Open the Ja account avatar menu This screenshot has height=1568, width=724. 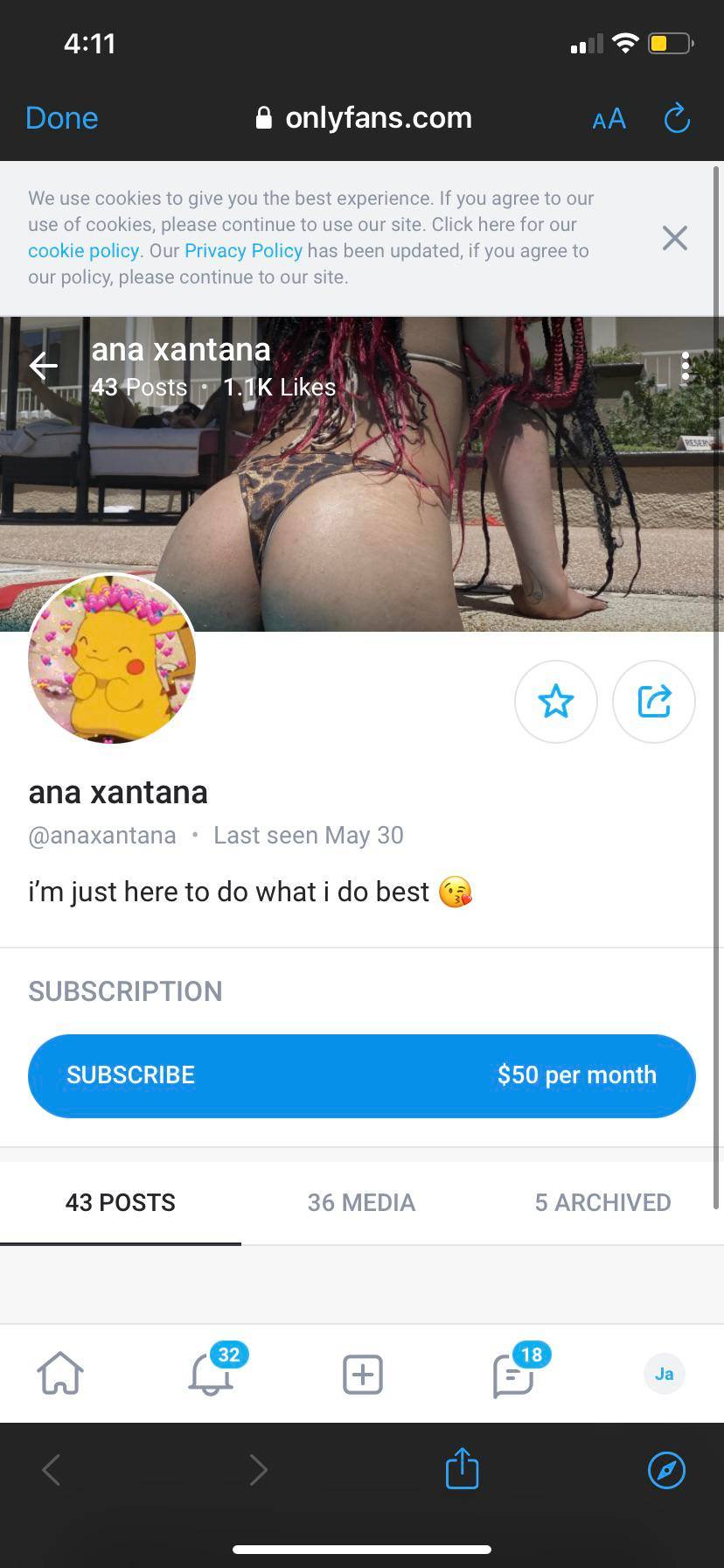664,1374
